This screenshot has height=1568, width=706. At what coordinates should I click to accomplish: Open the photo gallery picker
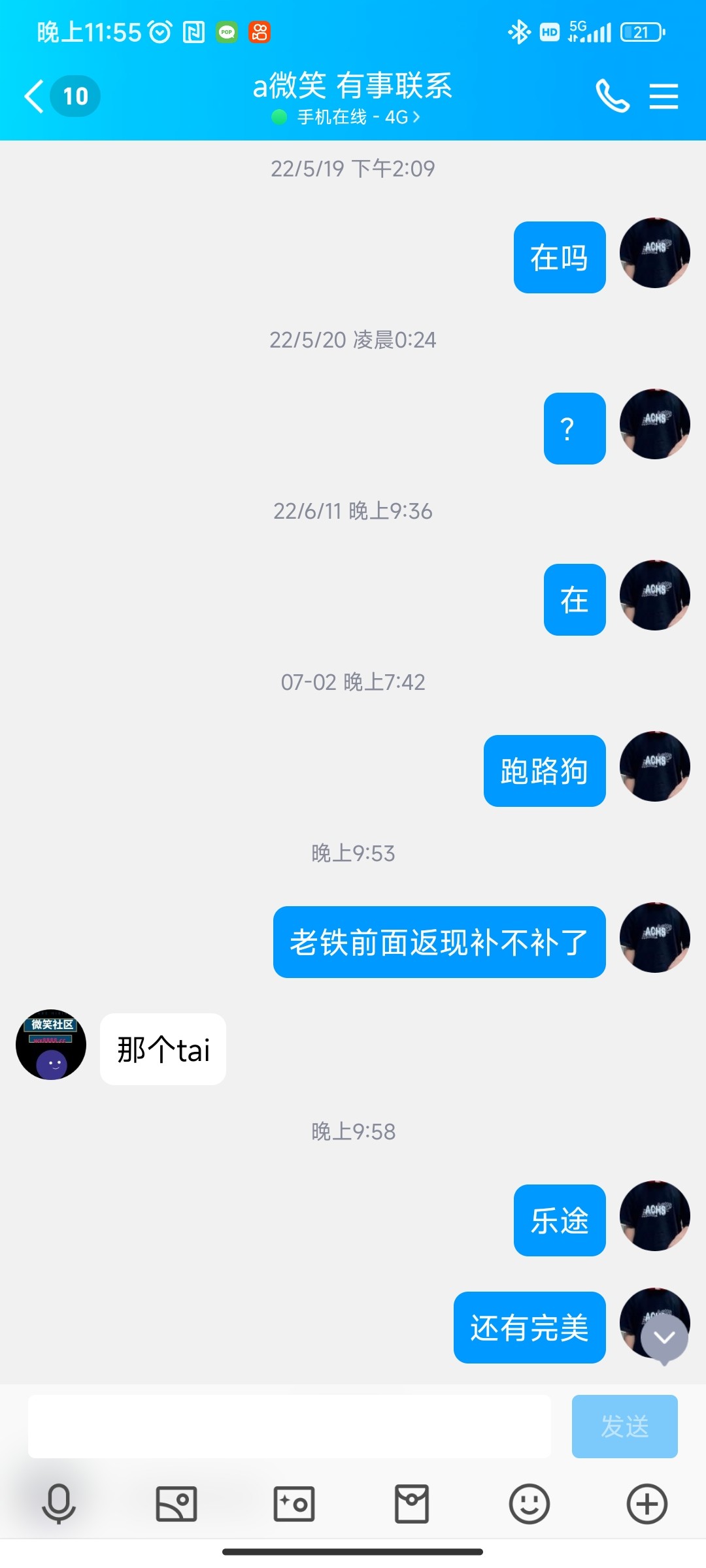(176, 1504)
